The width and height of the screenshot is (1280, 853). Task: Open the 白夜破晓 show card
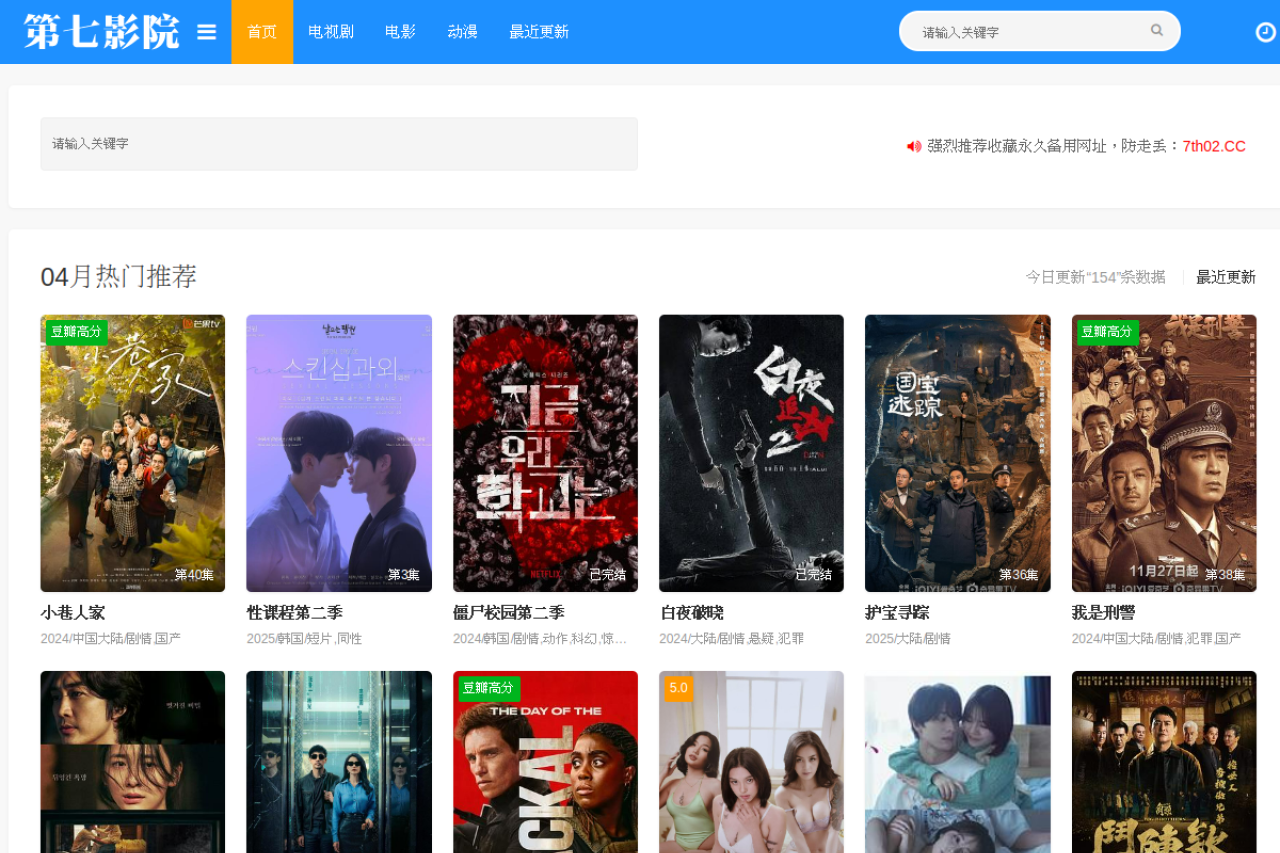751,453
